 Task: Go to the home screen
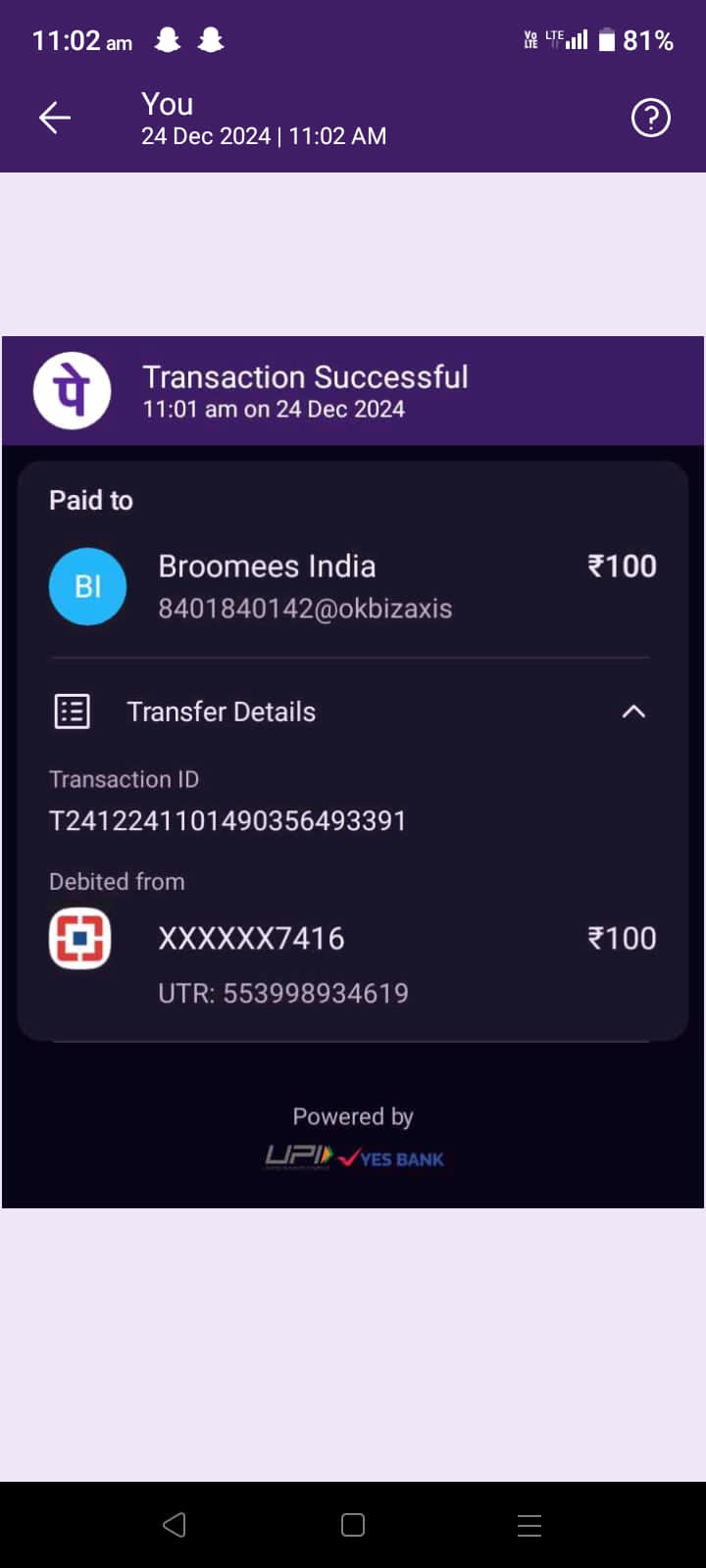click(353, 1525)
